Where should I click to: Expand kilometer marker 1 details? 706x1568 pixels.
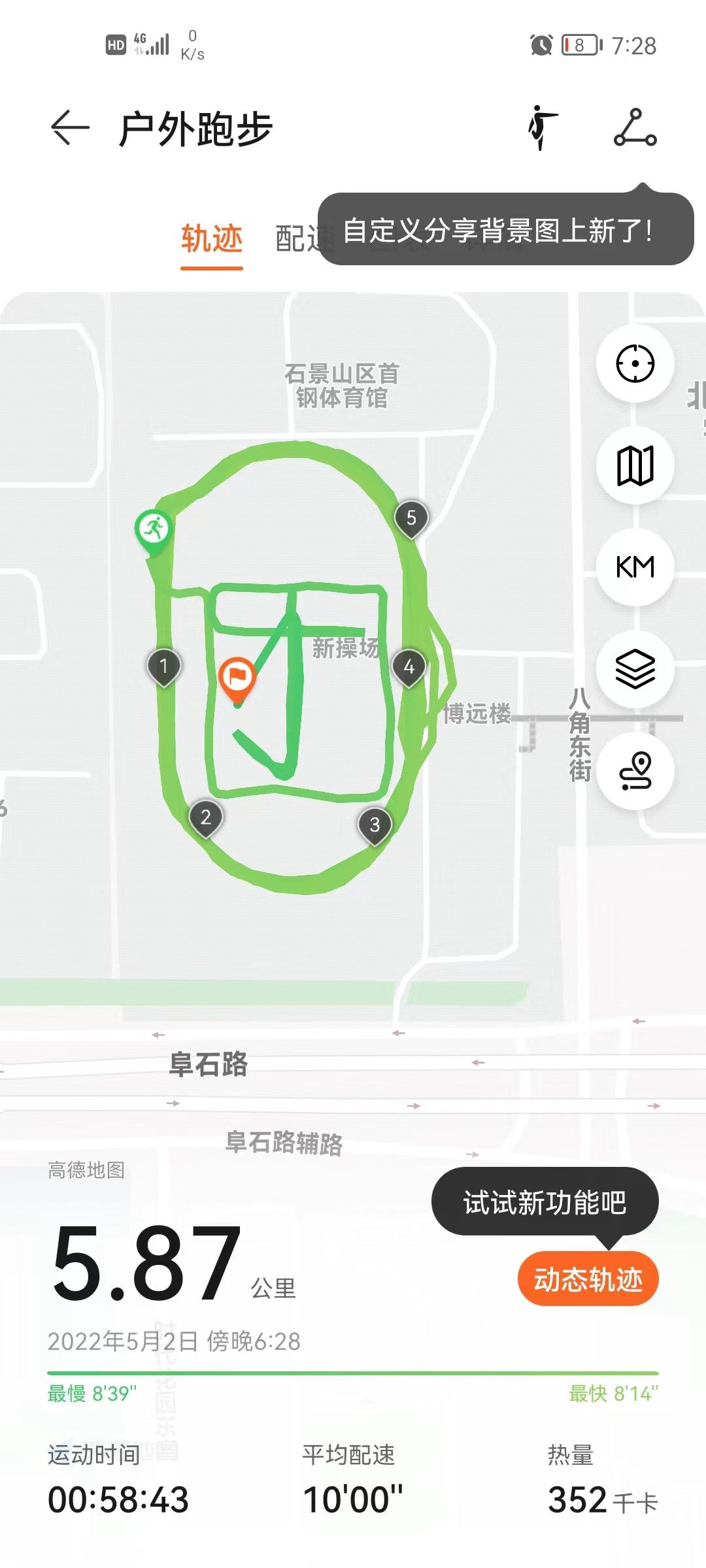tap(163, 666)
